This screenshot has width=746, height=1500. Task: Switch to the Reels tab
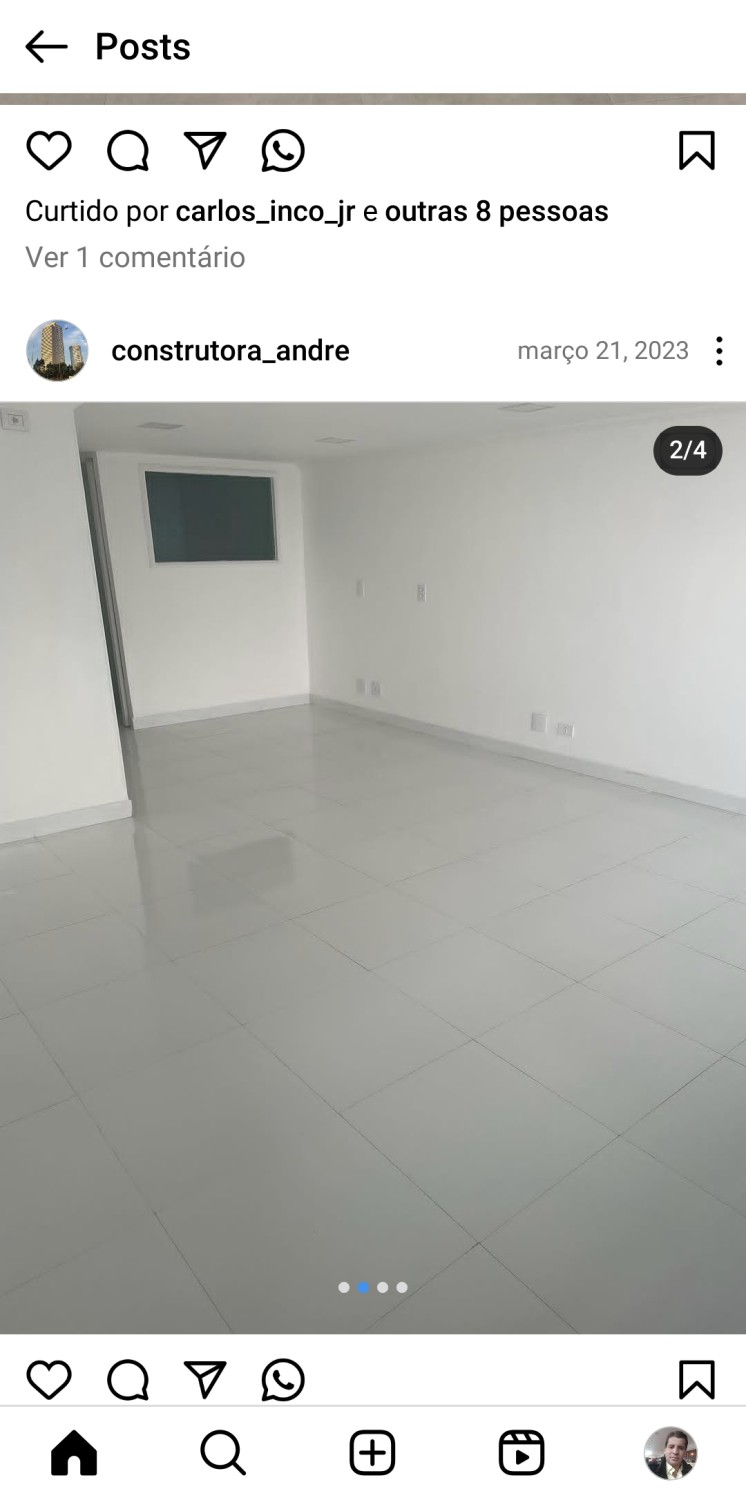click(521, 1453)
